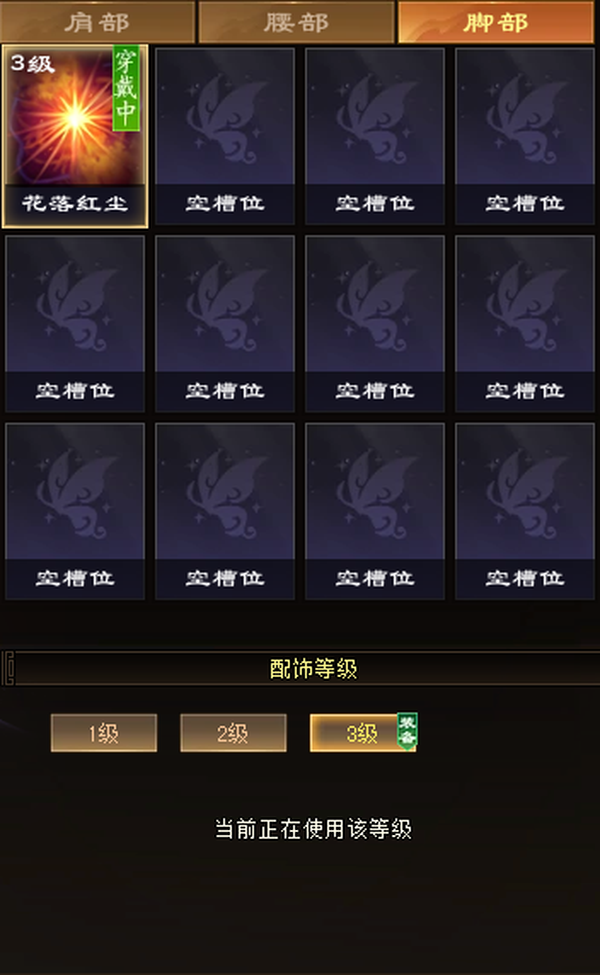The width and height of the screenshot is (600, 975).
Task: Switch to the 肩部 tab
Action: [98, 22]
